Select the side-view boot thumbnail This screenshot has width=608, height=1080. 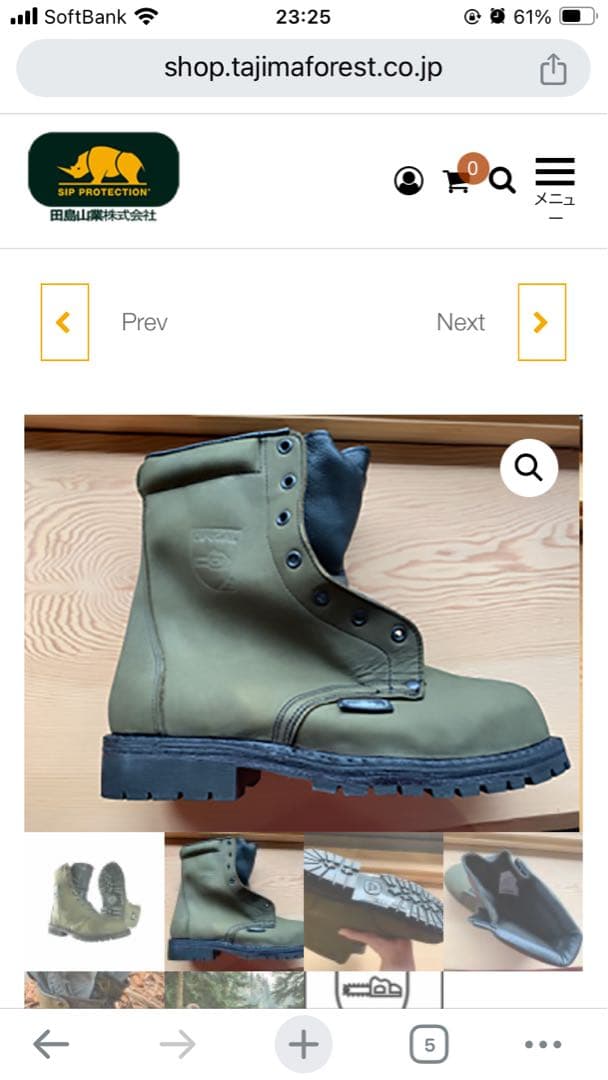(x=234, y=900)
